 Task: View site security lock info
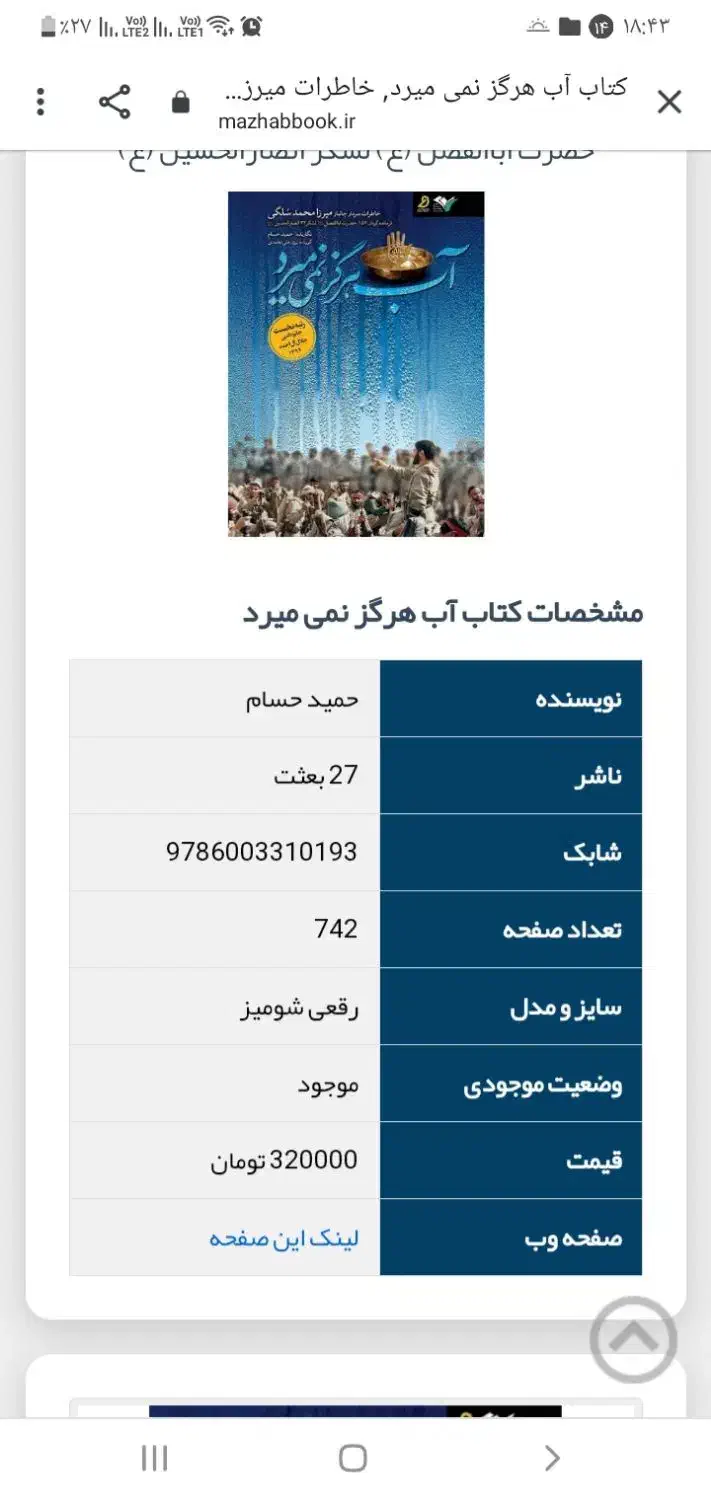coord(181,102)
